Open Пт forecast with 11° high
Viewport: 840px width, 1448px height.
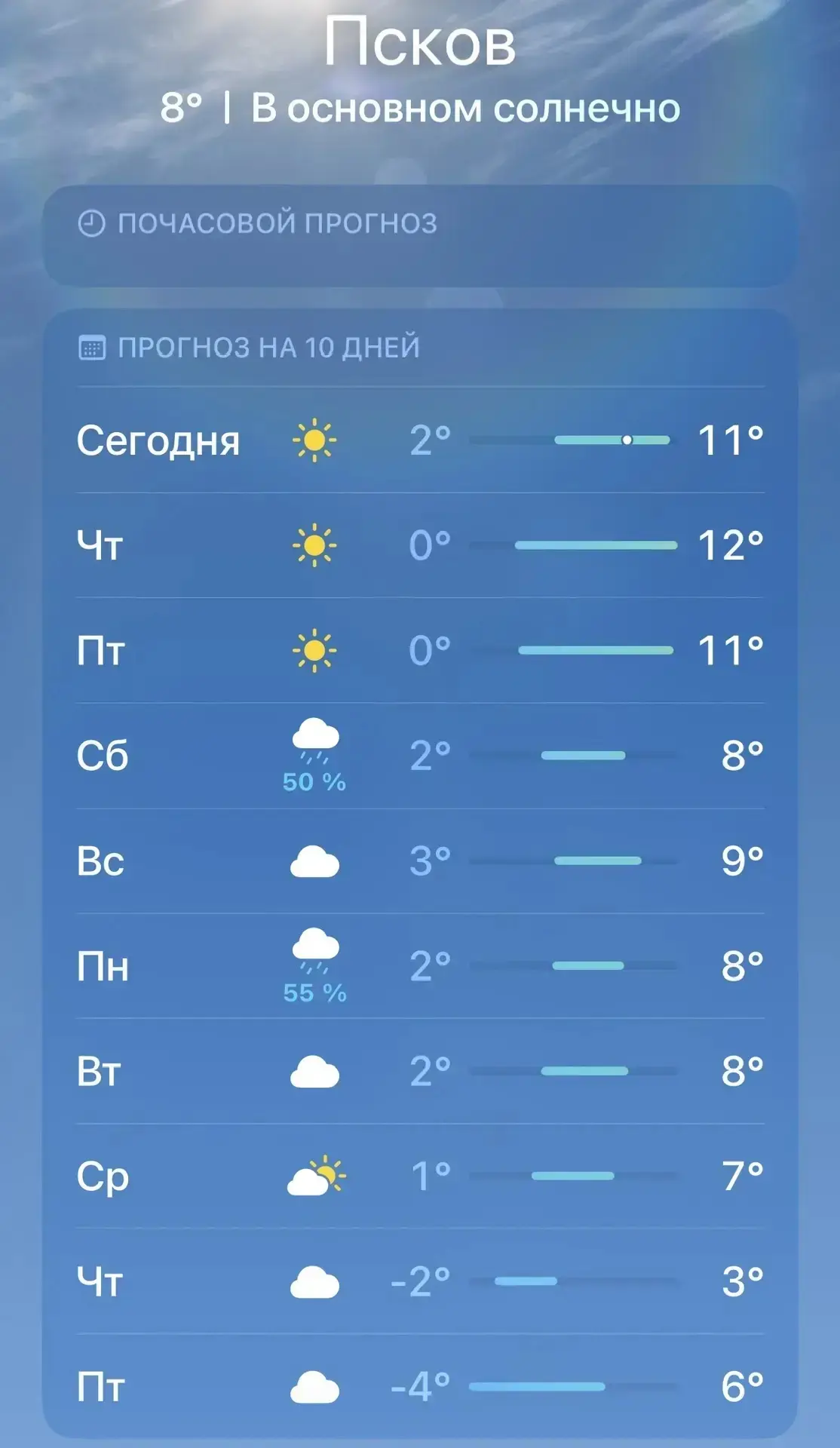419,650
